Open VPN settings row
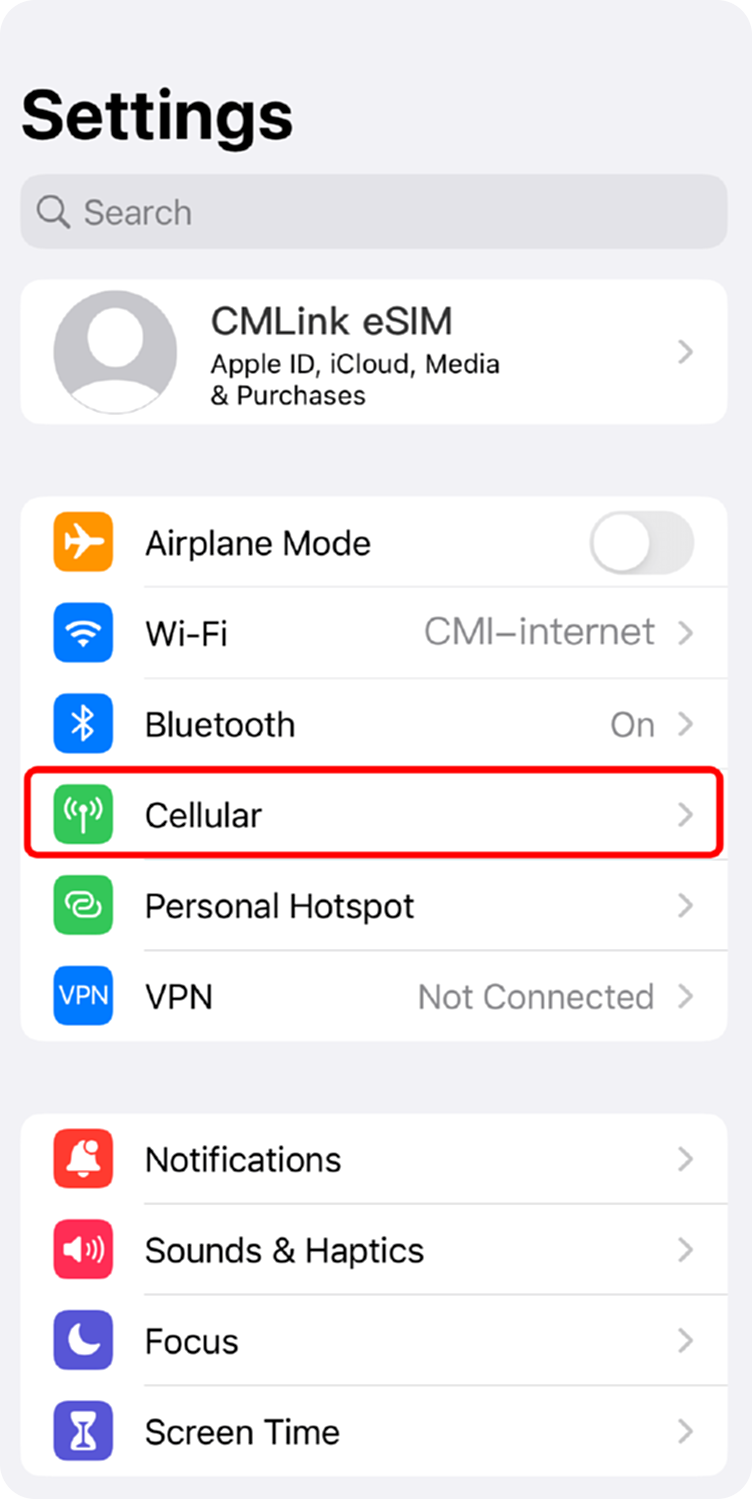 tap(373, 997)
